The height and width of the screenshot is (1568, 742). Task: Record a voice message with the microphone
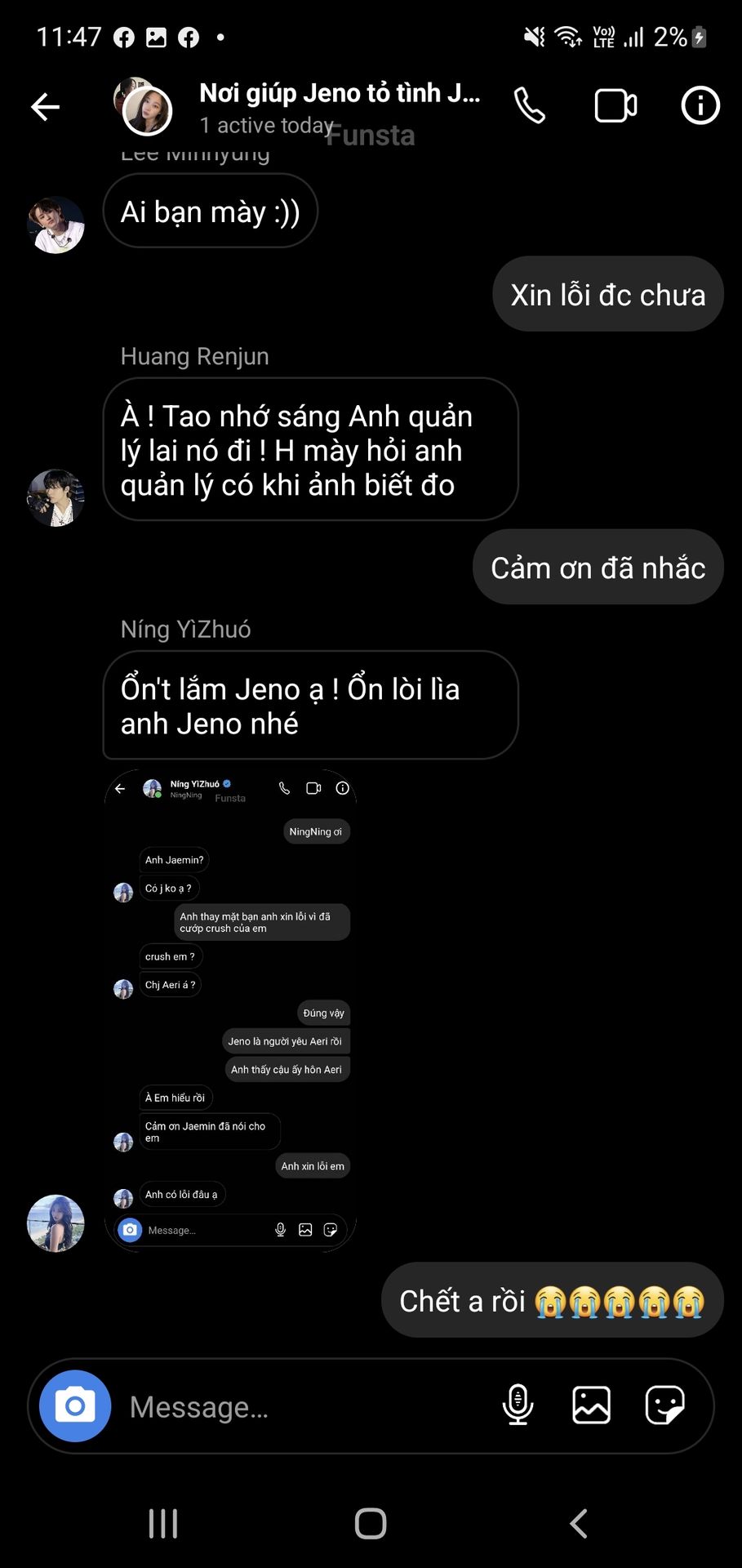tap(518, 1405)
